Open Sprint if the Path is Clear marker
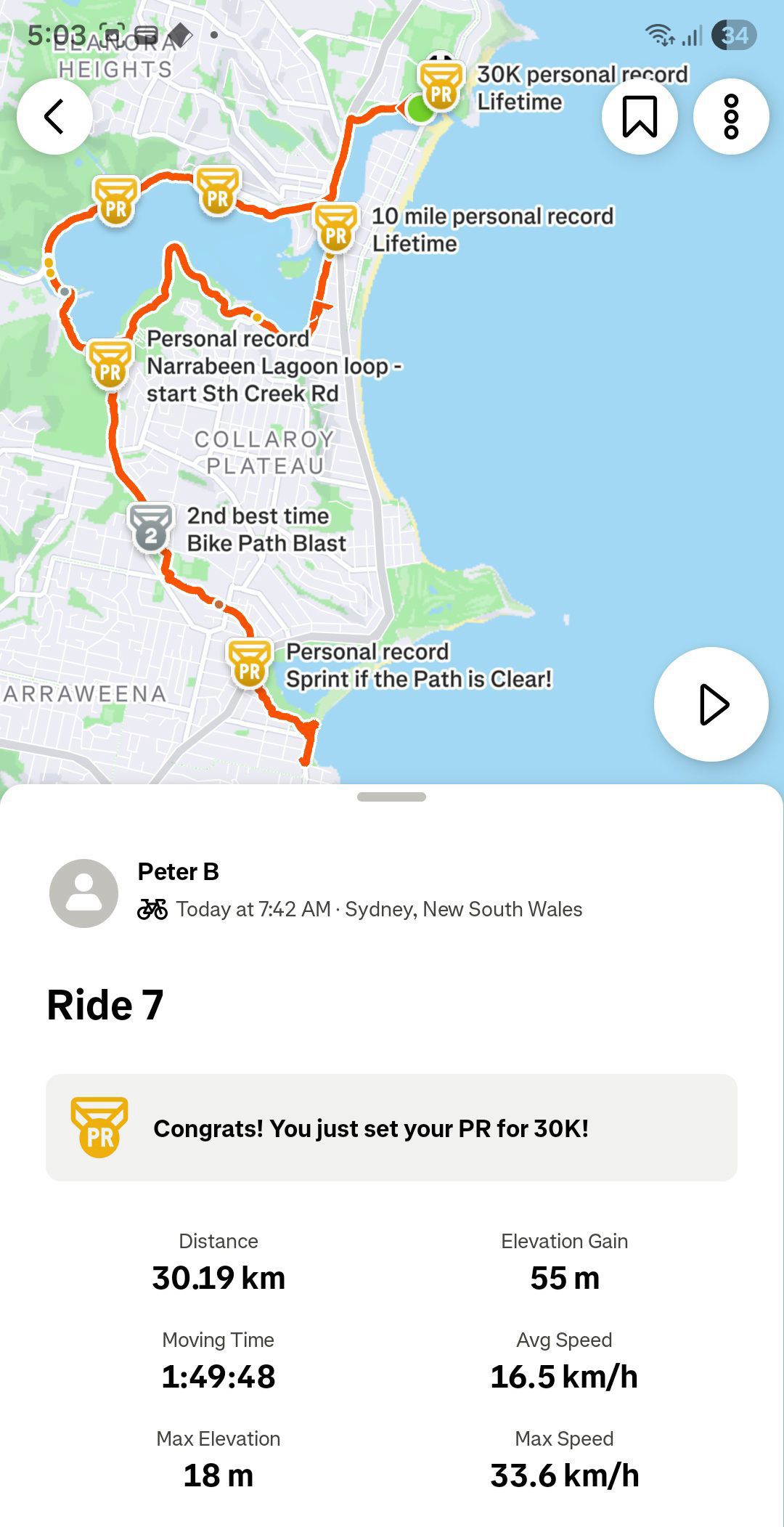This screenshot has height=1527, width=784. click(x=250, y=664)
